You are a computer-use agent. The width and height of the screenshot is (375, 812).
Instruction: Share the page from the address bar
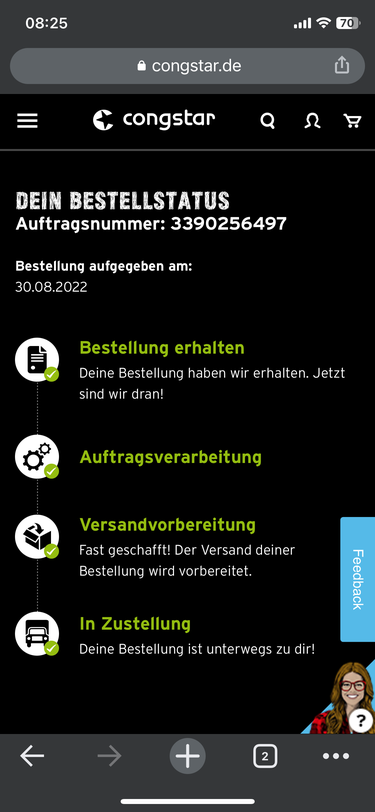click(x=342, y=66)
